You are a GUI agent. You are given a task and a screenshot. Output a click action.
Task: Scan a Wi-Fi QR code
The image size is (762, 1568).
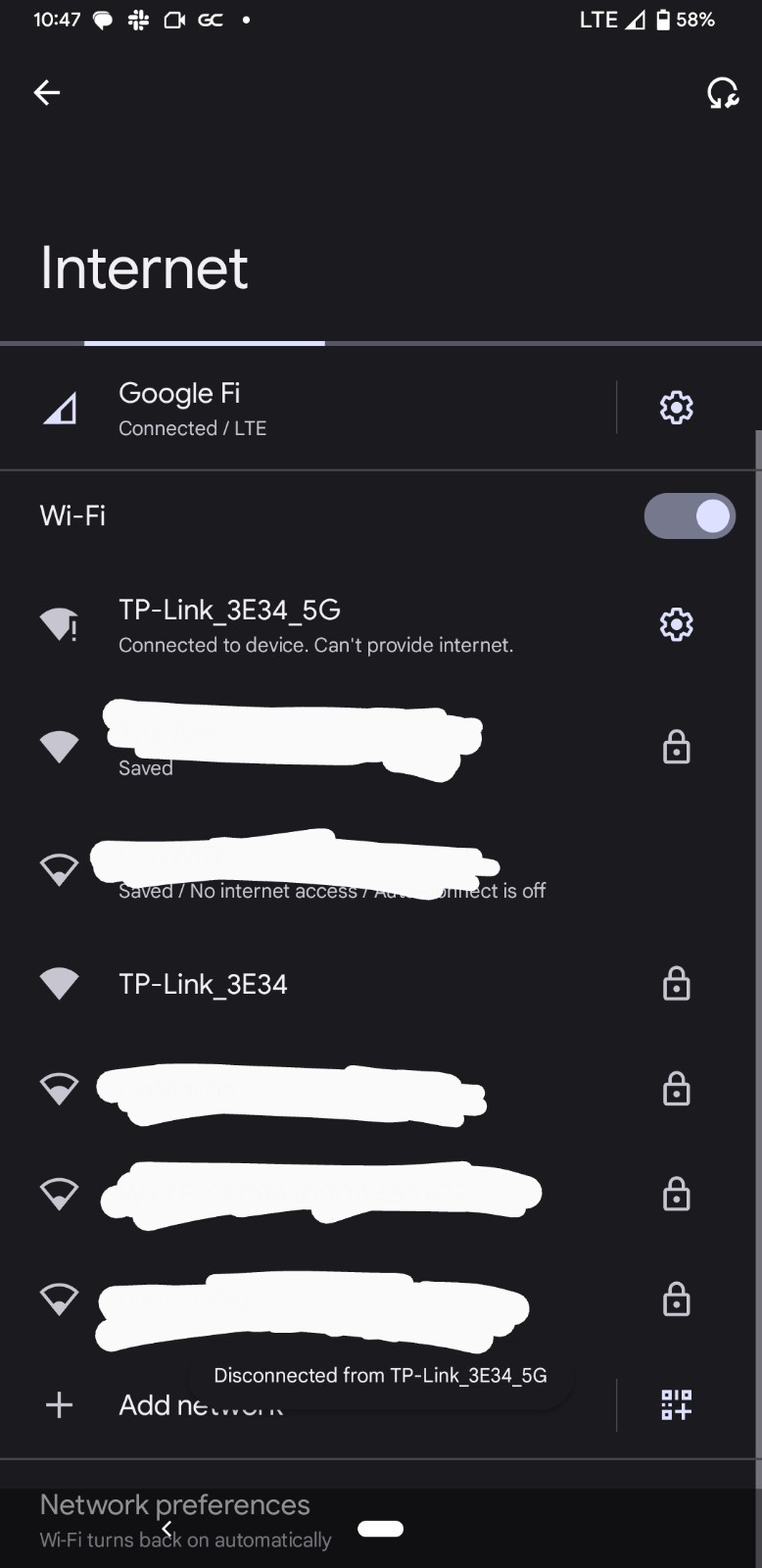[676, 1404]
